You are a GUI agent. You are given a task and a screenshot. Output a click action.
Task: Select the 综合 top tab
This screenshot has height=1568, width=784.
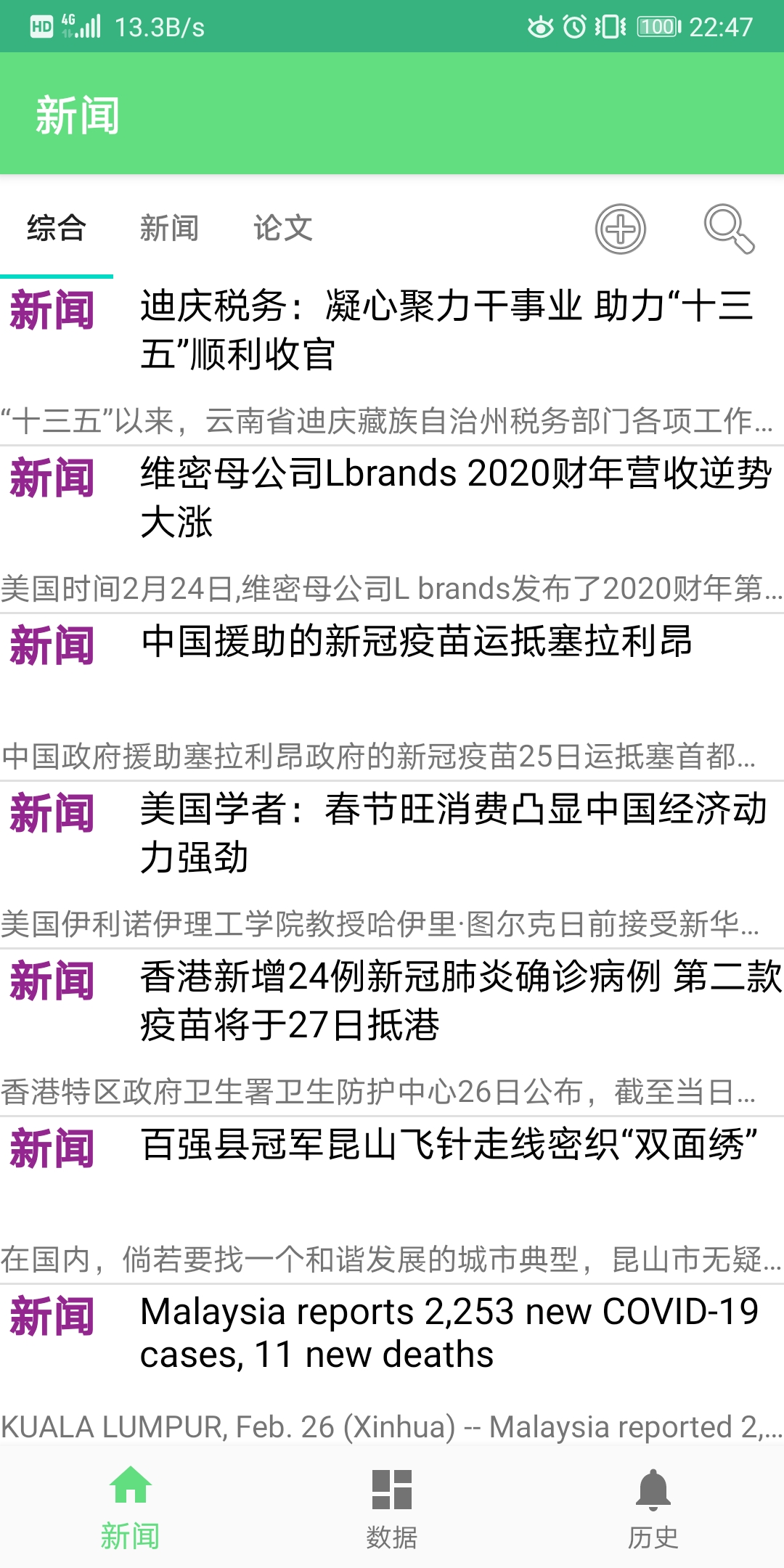point(57,229)
